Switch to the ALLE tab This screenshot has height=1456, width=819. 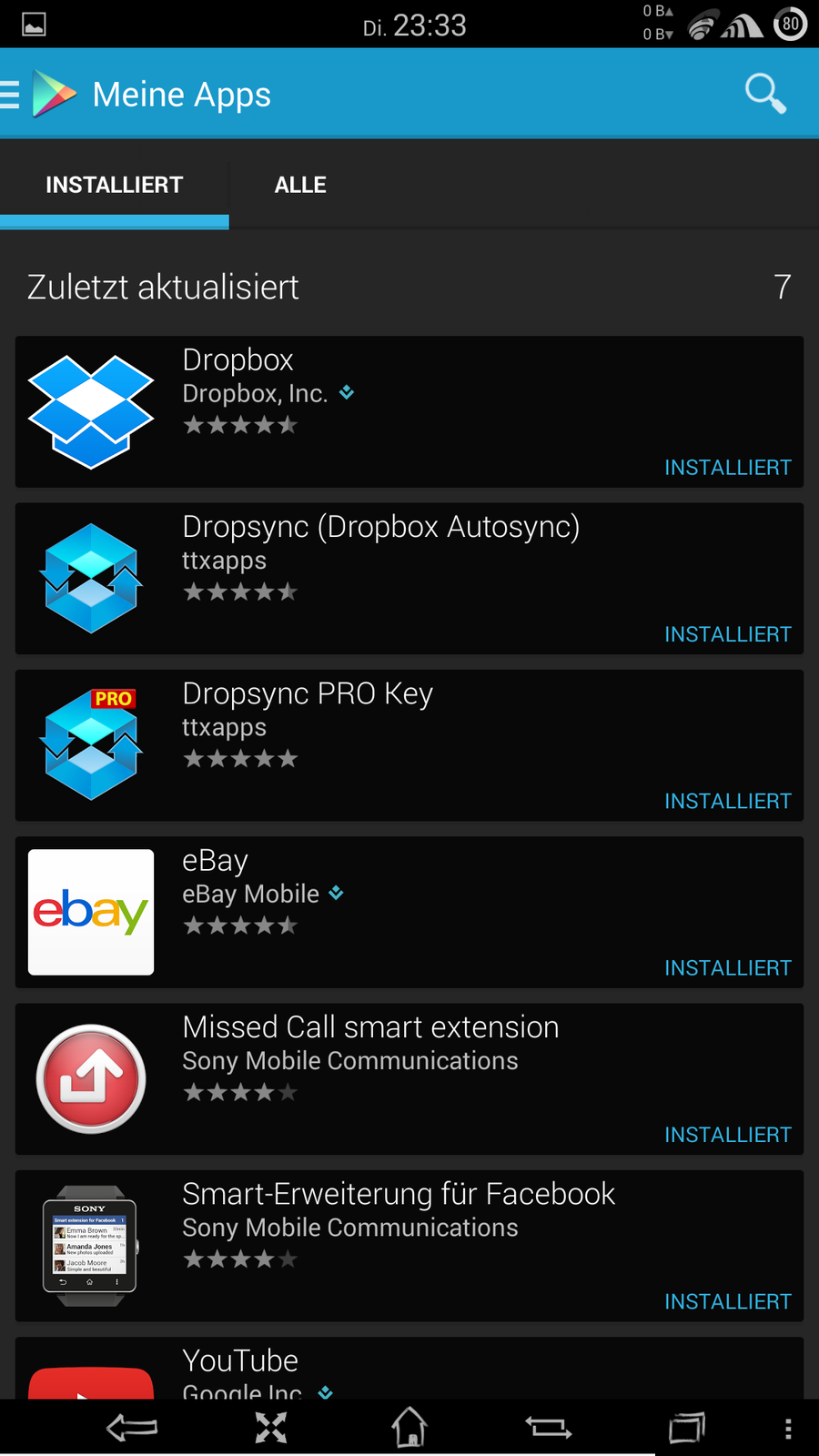[300, 186]
